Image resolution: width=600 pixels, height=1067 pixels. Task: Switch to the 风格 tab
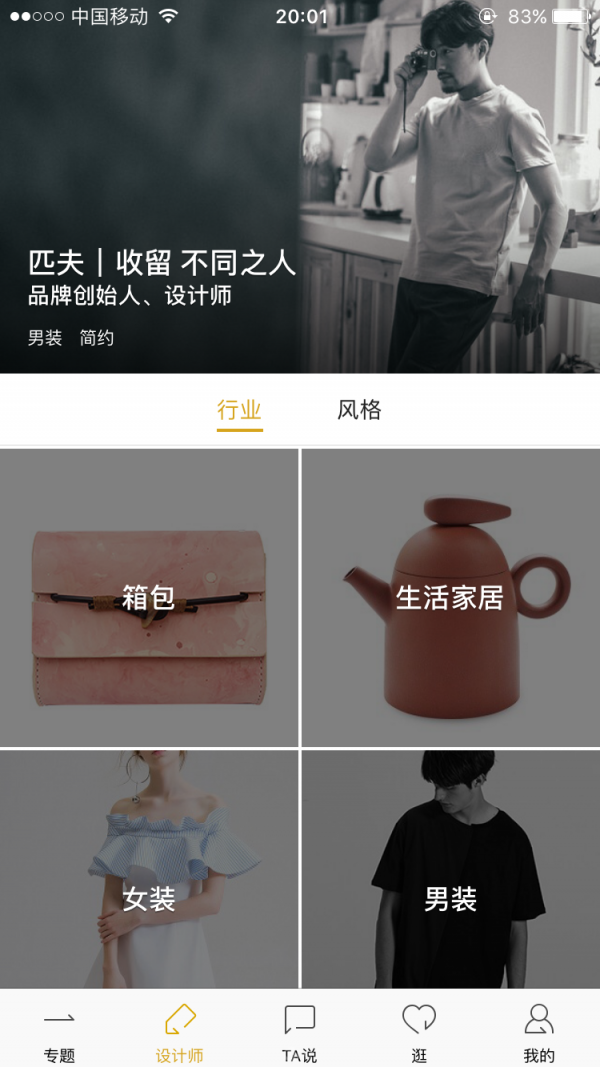point(359,410)
